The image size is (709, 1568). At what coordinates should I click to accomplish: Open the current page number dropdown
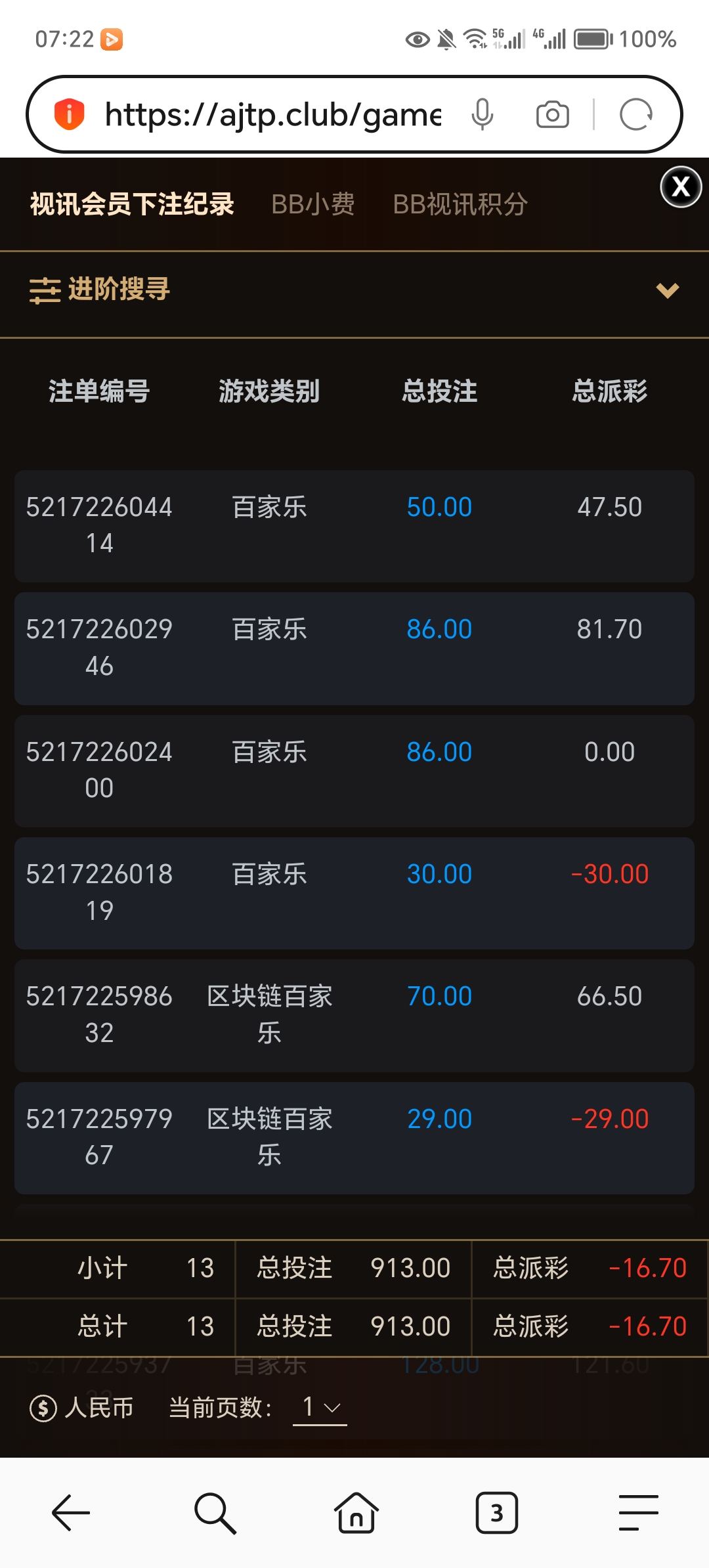[320, 1408]
